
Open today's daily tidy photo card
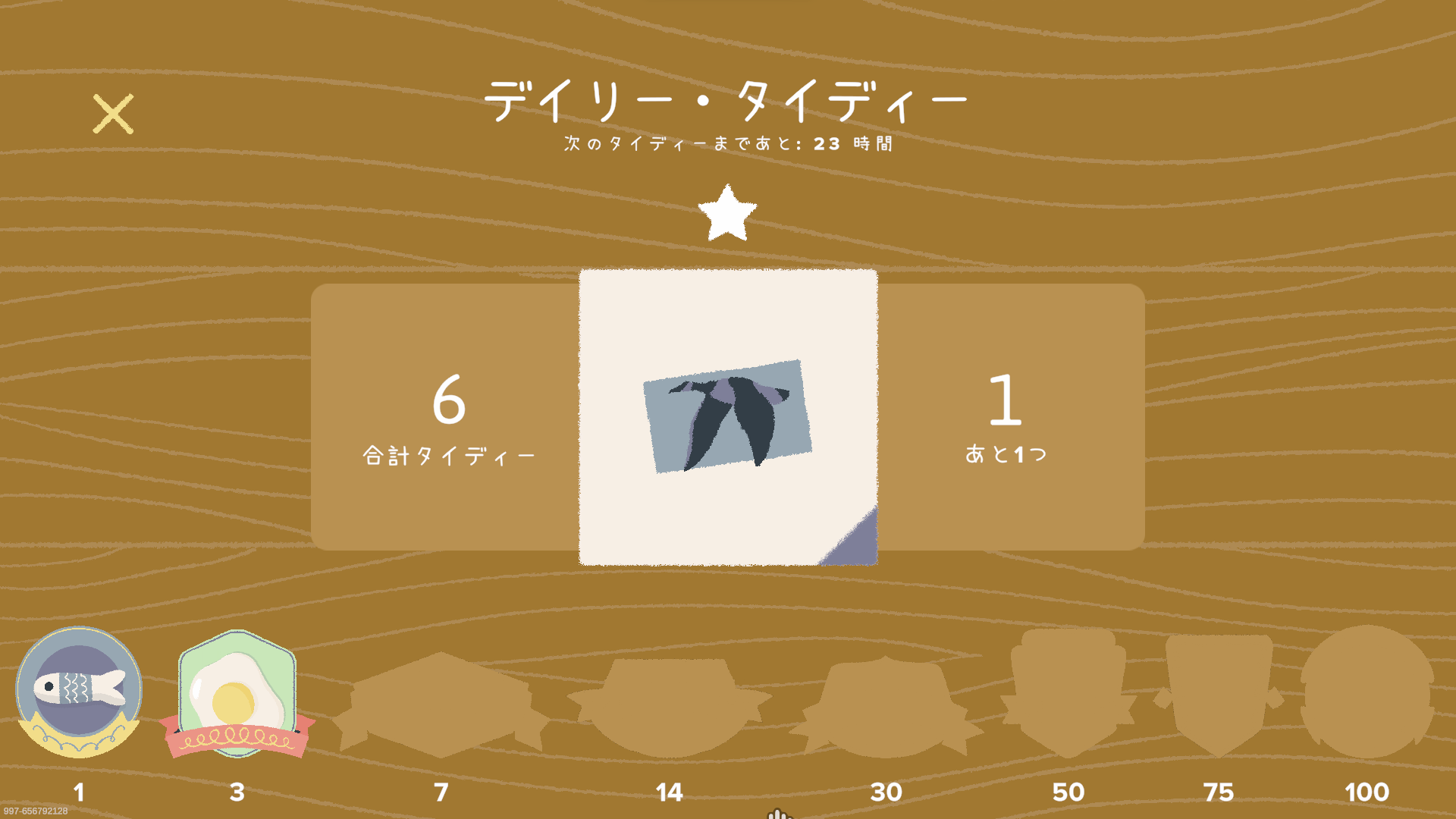coord(728,417)
